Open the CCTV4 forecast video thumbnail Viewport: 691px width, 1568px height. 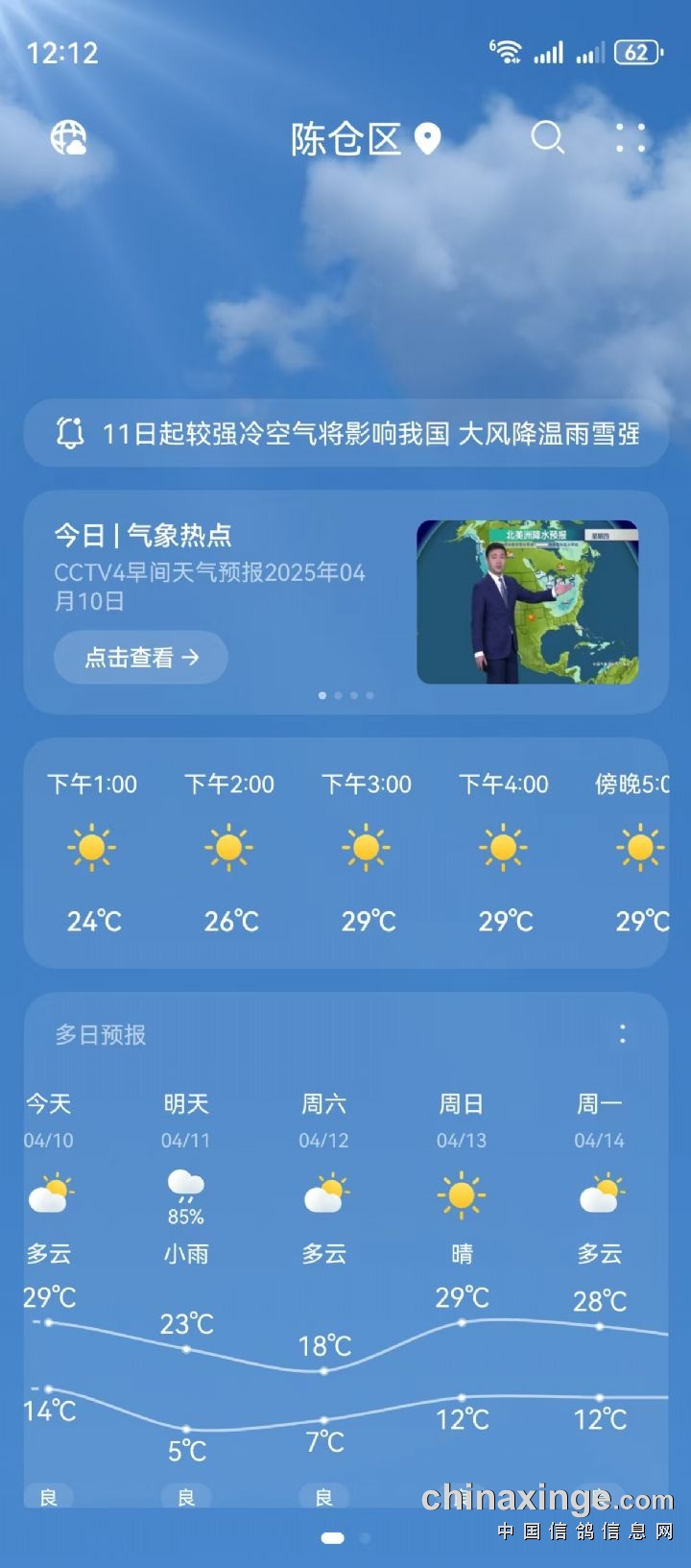point(528,602)
